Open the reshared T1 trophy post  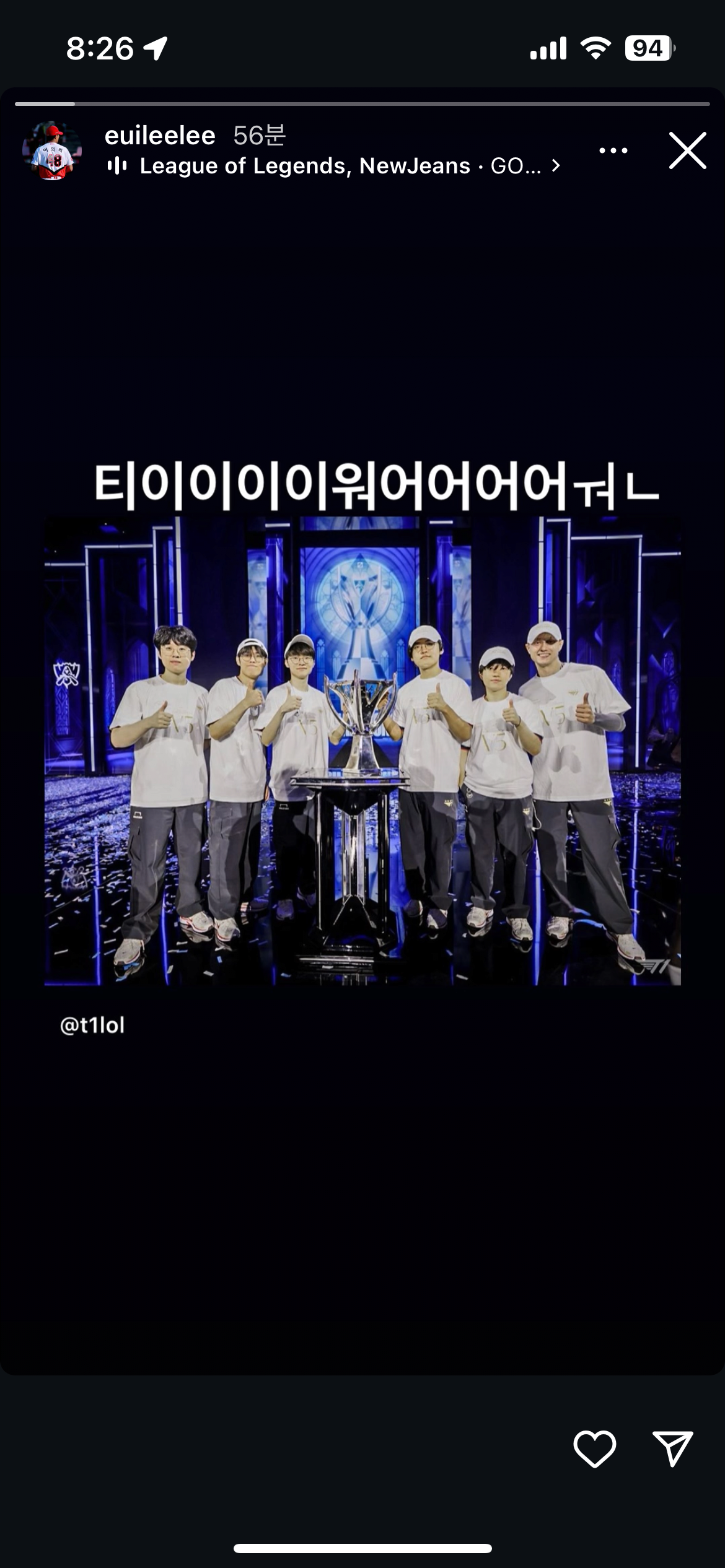(362, 749)
